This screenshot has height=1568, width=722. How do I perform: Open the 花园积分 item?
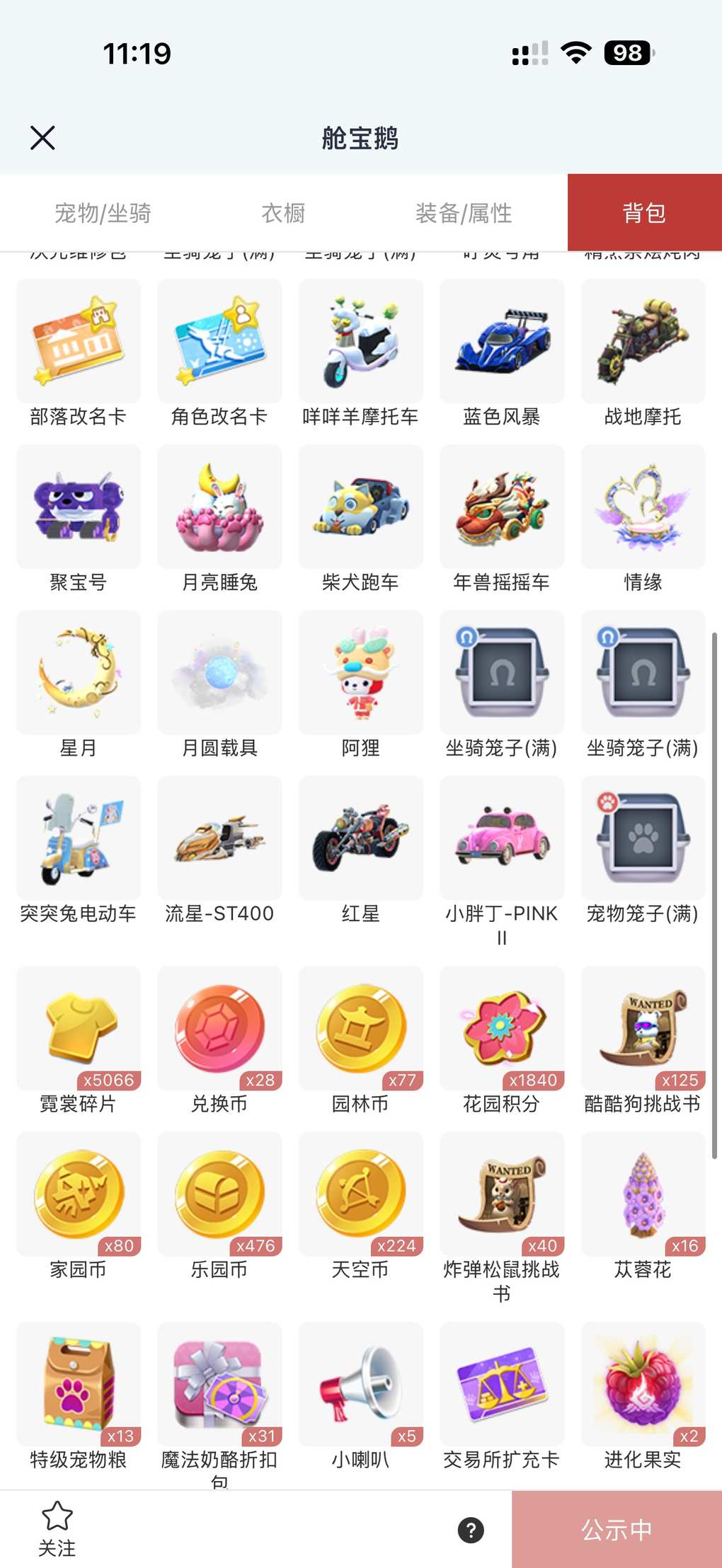point(502,1030)
